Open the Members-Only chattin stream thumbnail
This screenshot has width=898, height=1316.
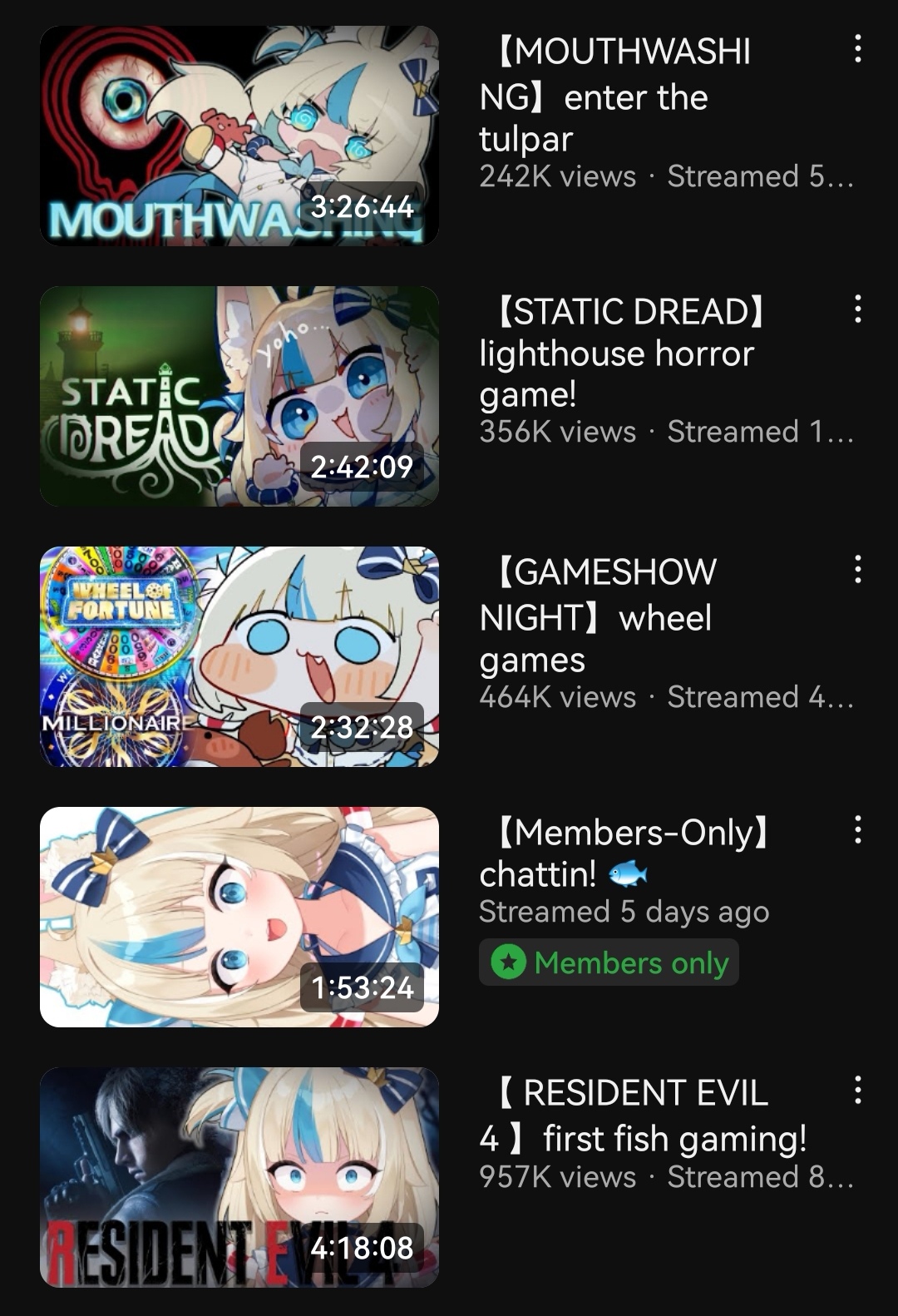239,917
